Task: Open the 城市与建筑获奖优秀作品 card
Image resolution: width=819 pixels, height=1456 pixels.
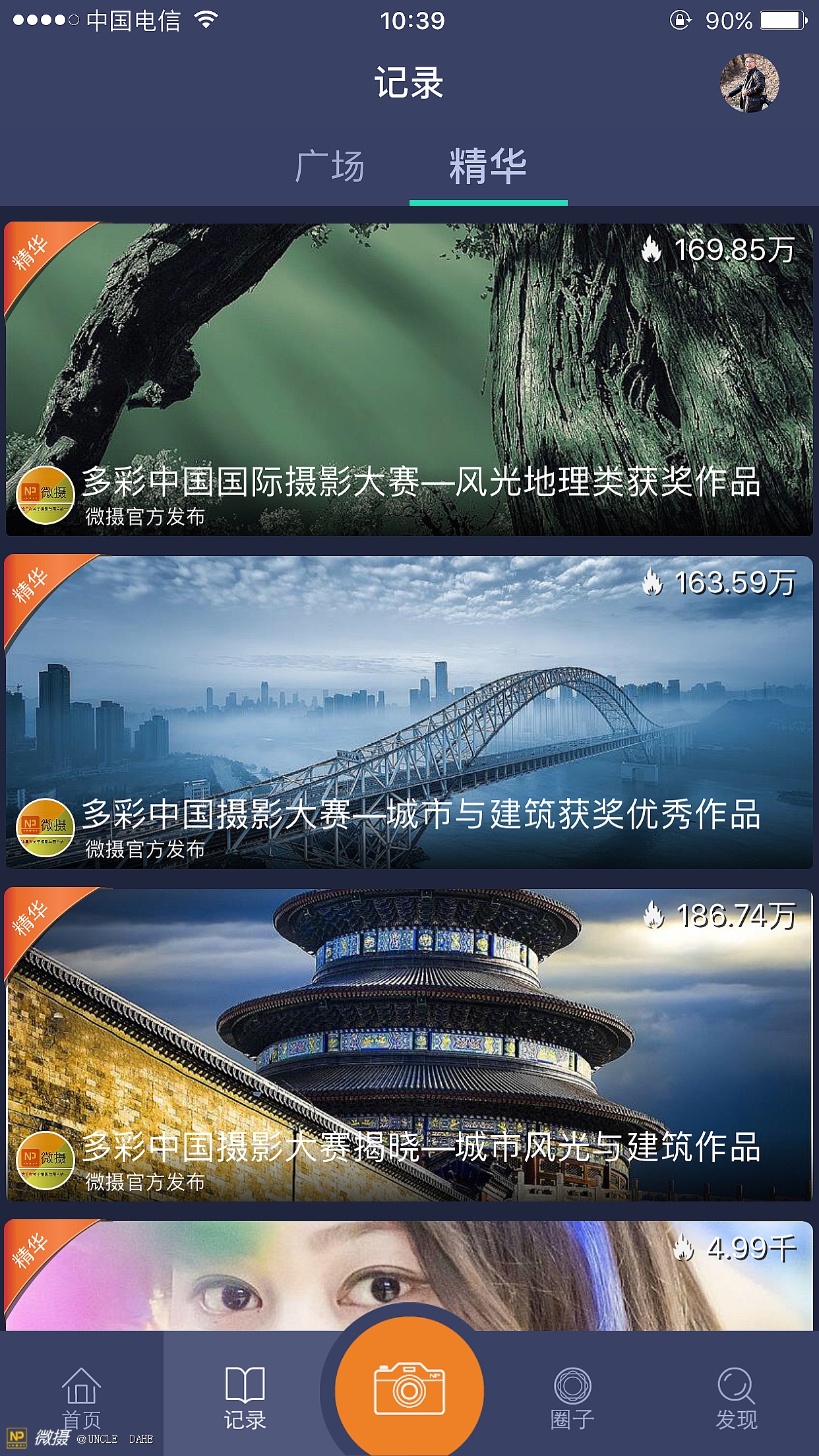Action: (409, 712)
